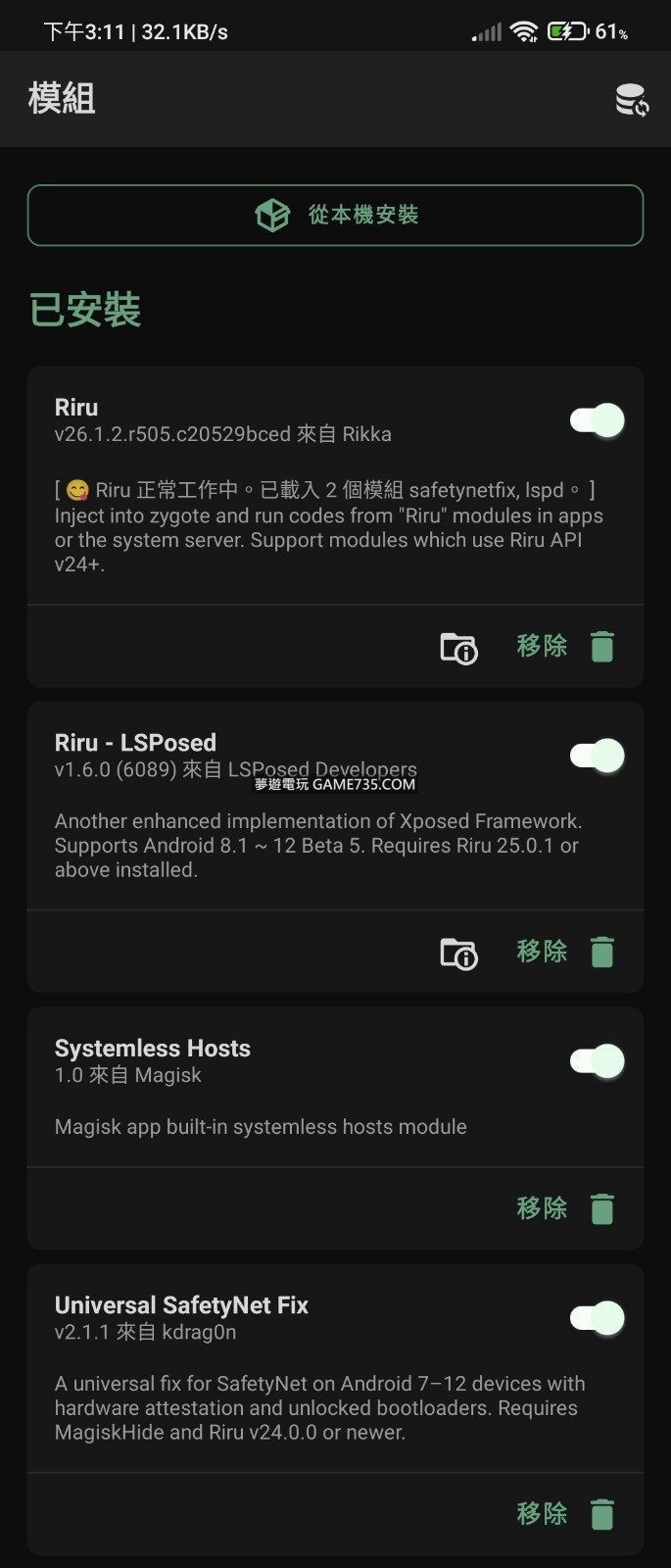Viewport: 671px width, 1568px height.
Task: Open the info folder icon for Riru
Action: (458, 648)
